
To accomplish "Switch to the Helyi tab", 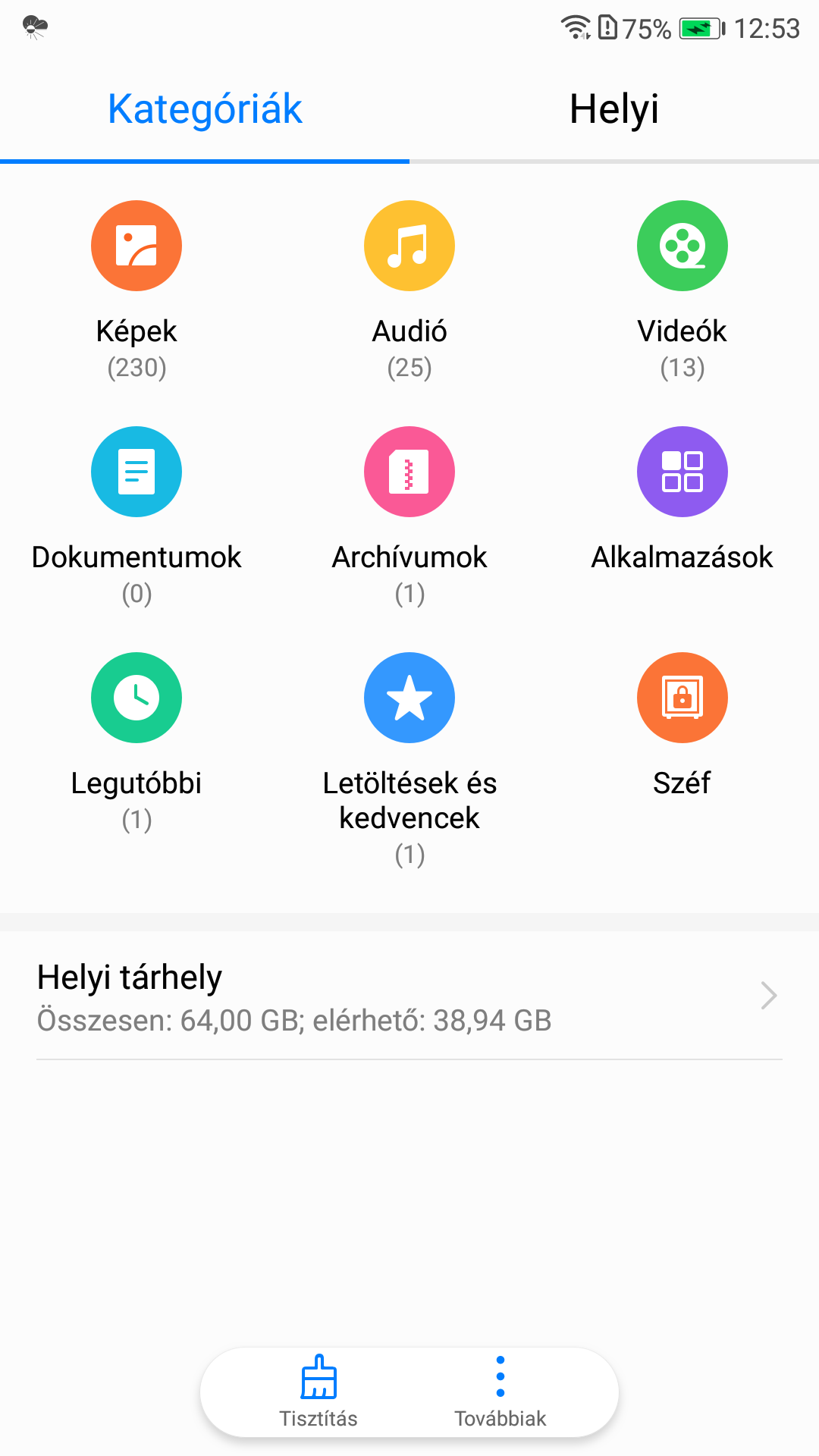I will click(x=614, y=109).
